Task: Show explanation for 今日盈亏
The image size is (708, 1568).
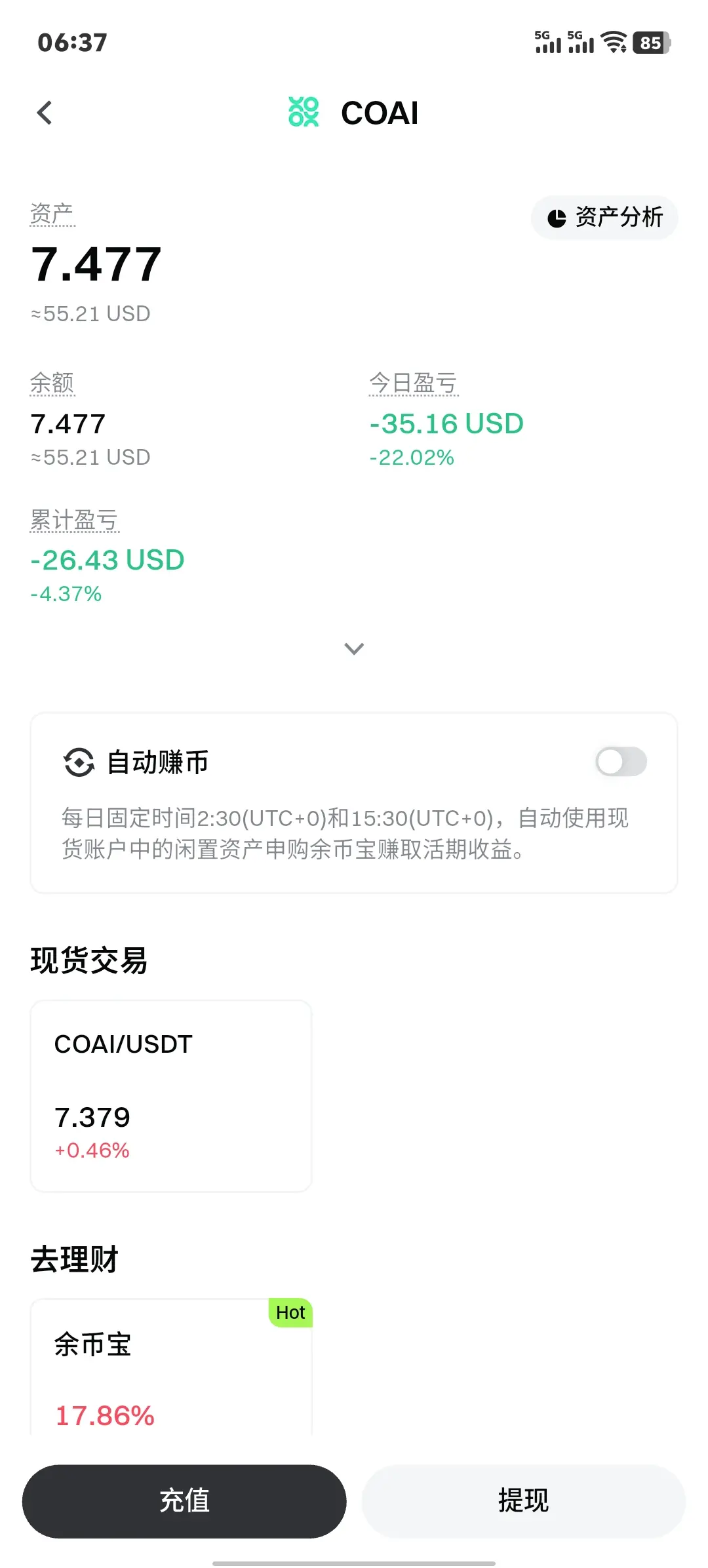Action: pyautogui.click(x=413, y=383)
